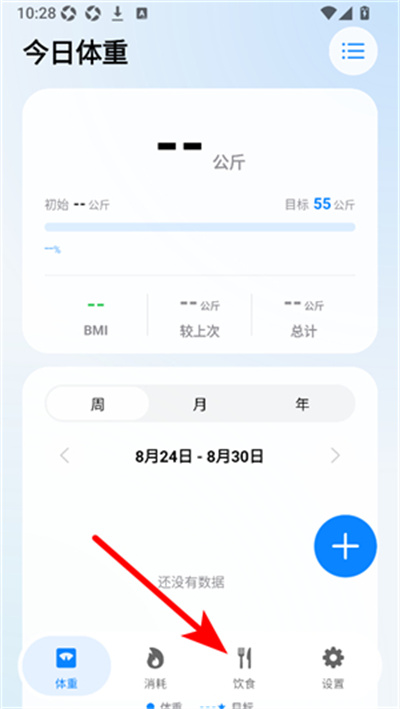Switch chart to 月 view
The image size is (400, 709).
tap(200, 403)
